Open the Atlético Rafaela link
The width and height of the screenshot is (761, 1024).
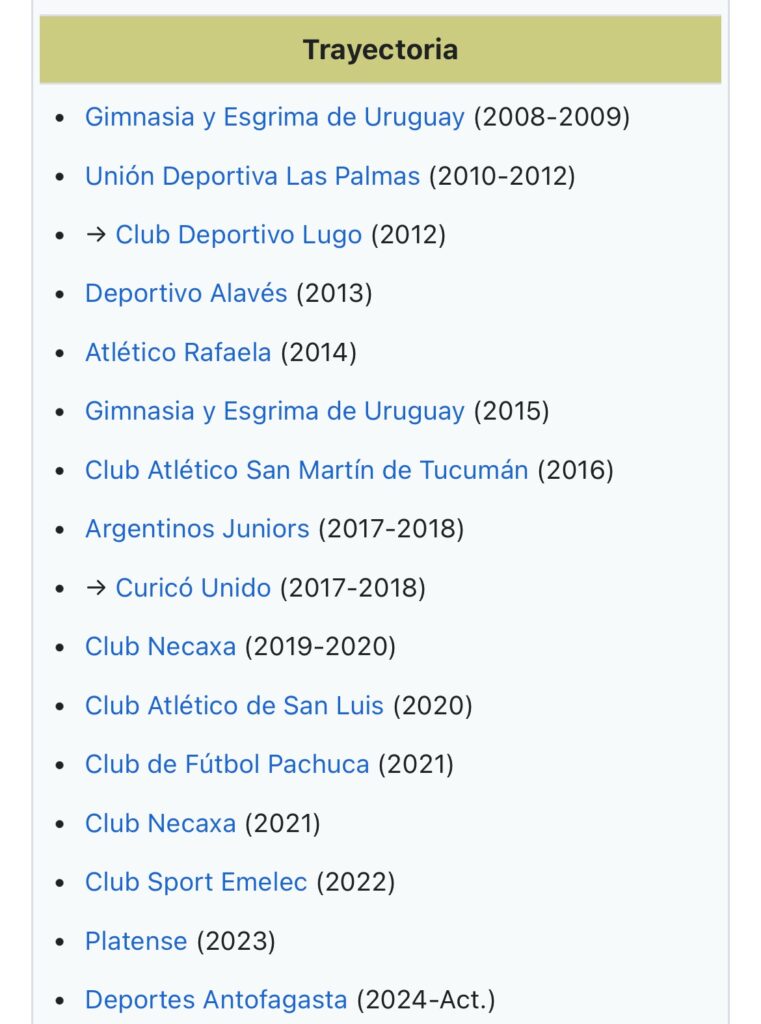pyautogui.click(x=178, y=353)
